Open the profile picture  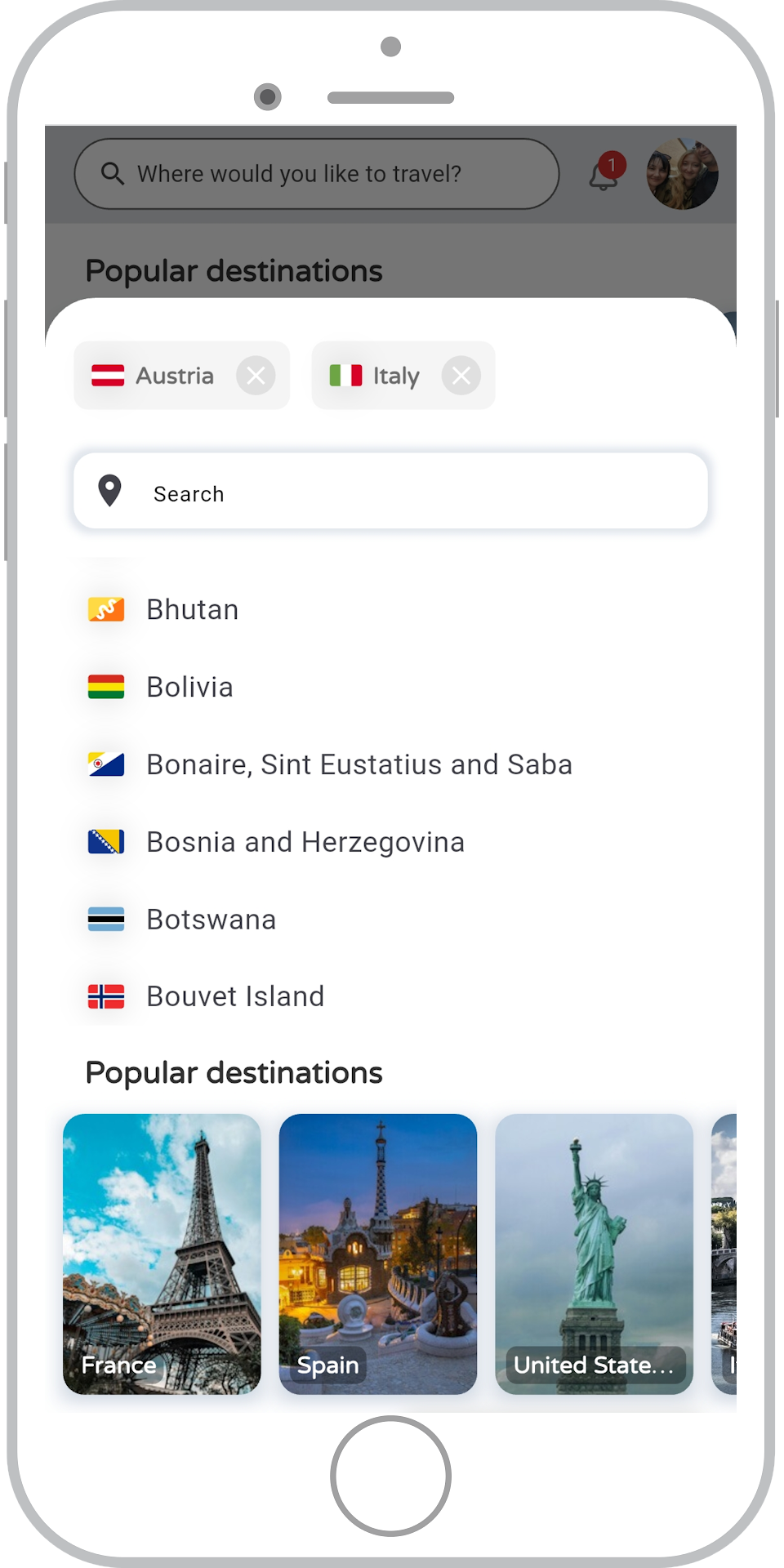tap(682, 174)
